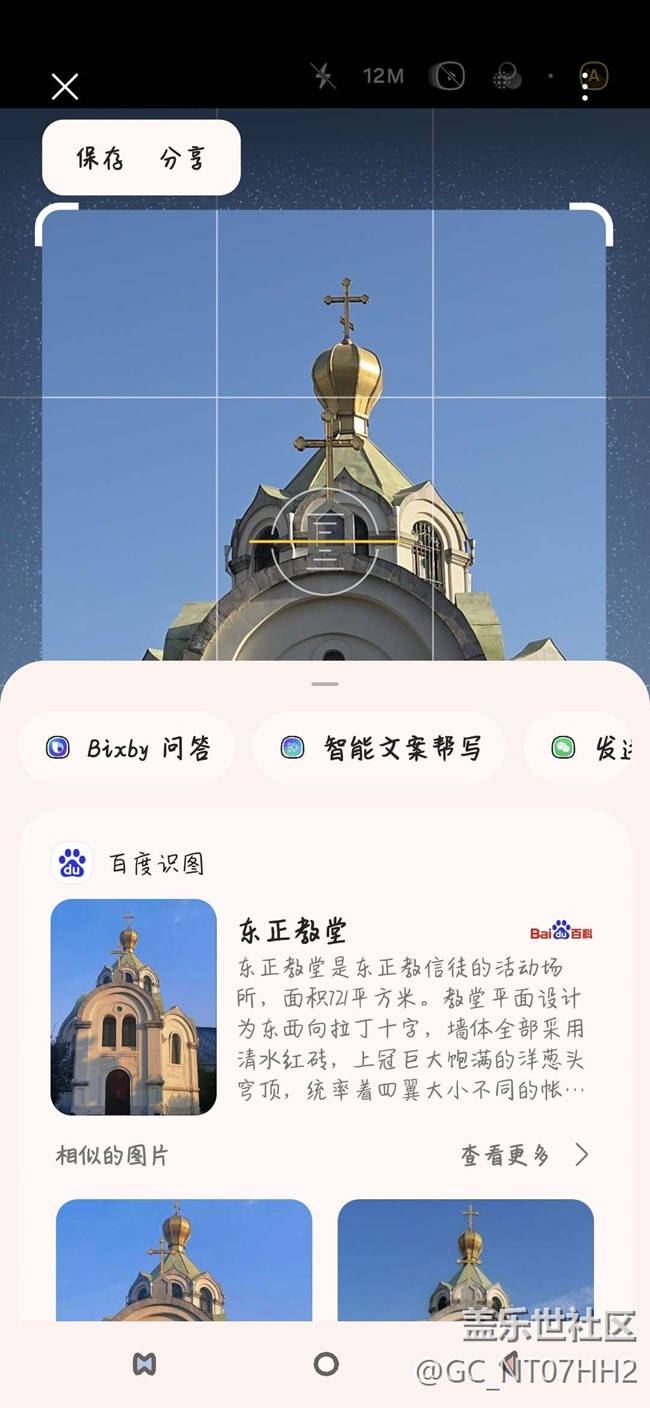Tap 查看更多 to see more similar images

523,1156
